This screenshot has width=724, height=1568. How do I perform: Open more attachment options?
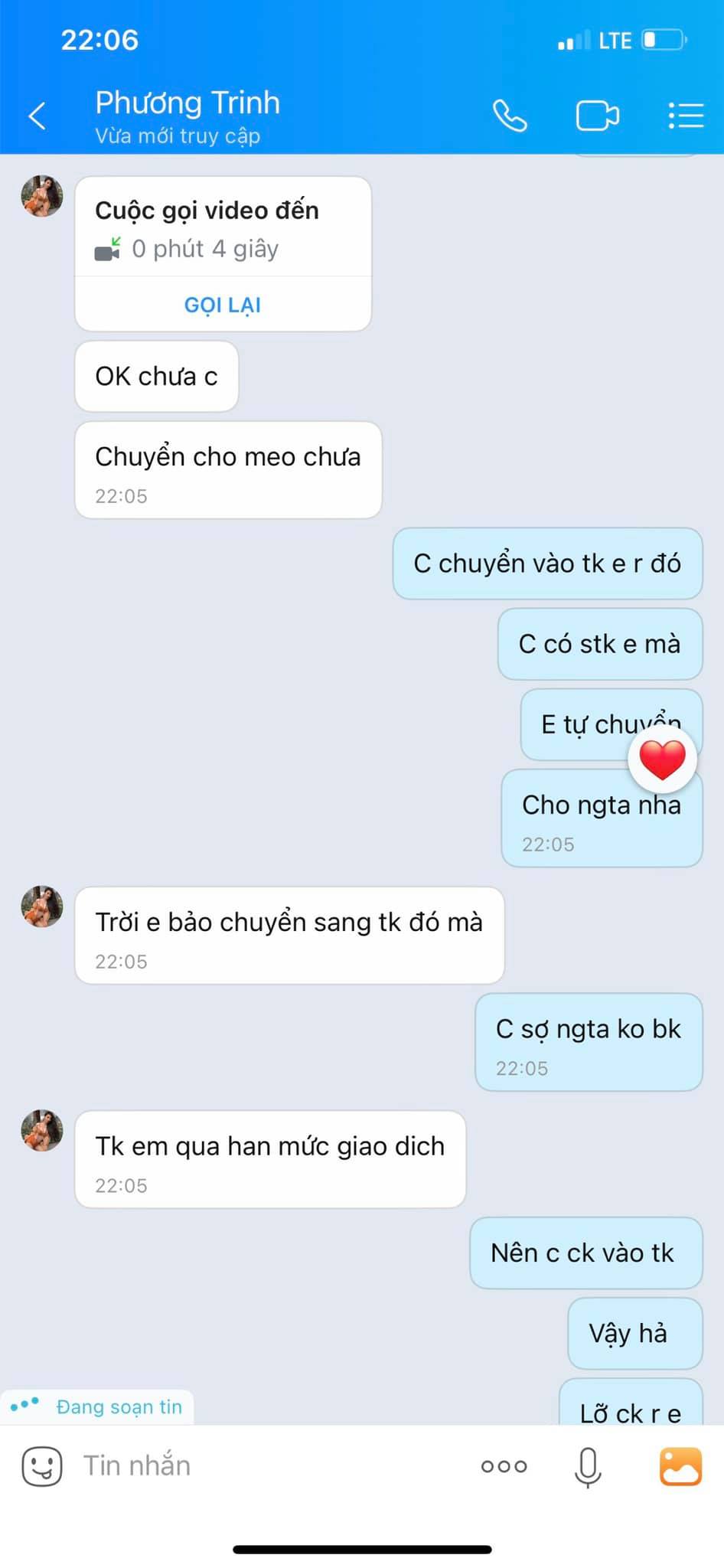point(504,1466)
